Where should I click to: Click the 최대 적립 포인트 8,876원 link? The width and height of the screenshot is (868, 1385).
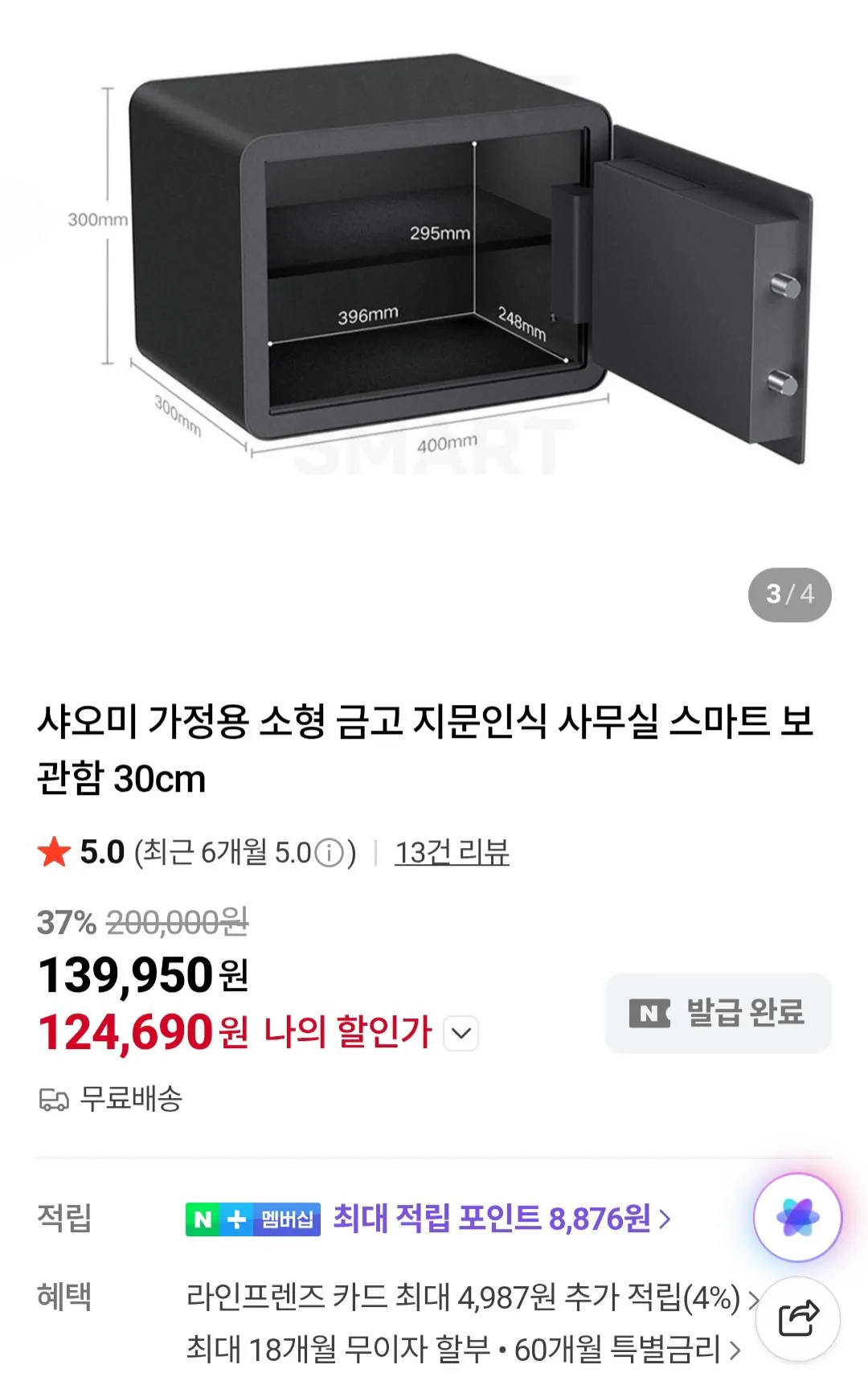(490, 1220)
